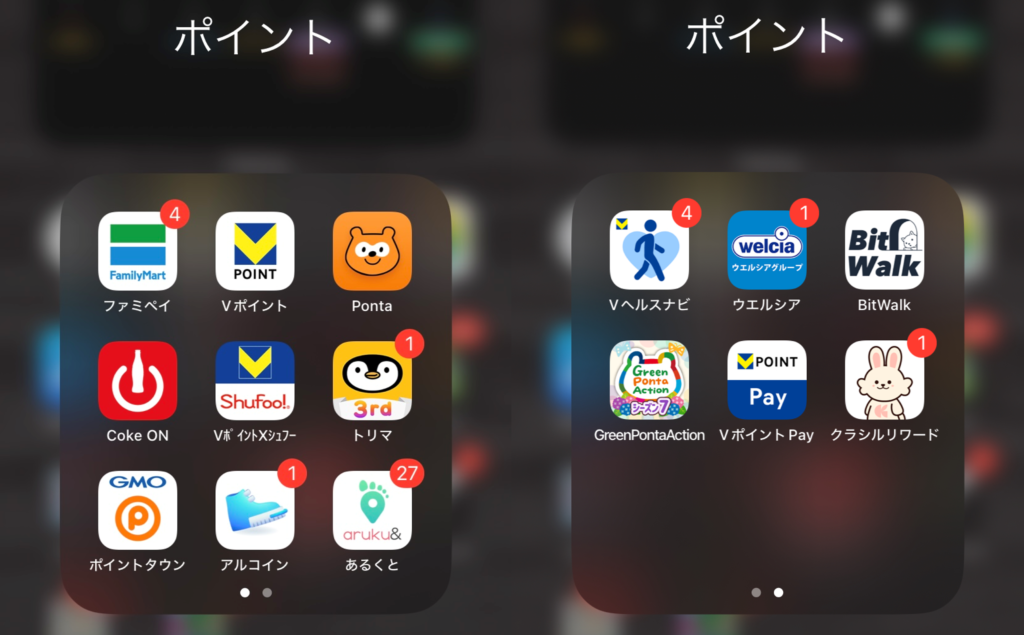Open the トリマ app

[372, 380]
